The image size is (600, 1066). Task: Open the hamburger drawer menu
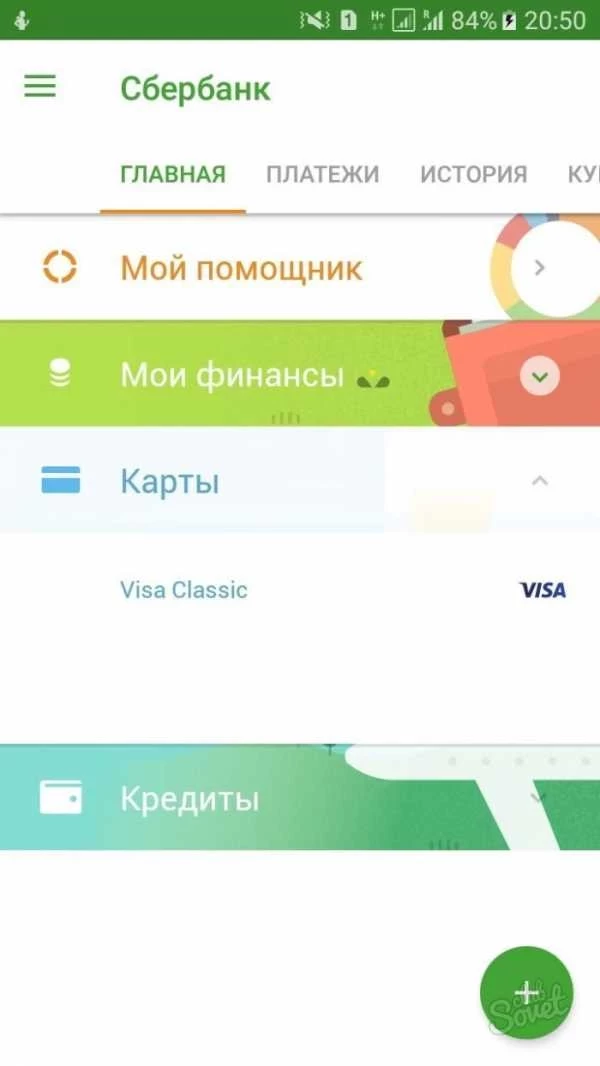[40, 87]
